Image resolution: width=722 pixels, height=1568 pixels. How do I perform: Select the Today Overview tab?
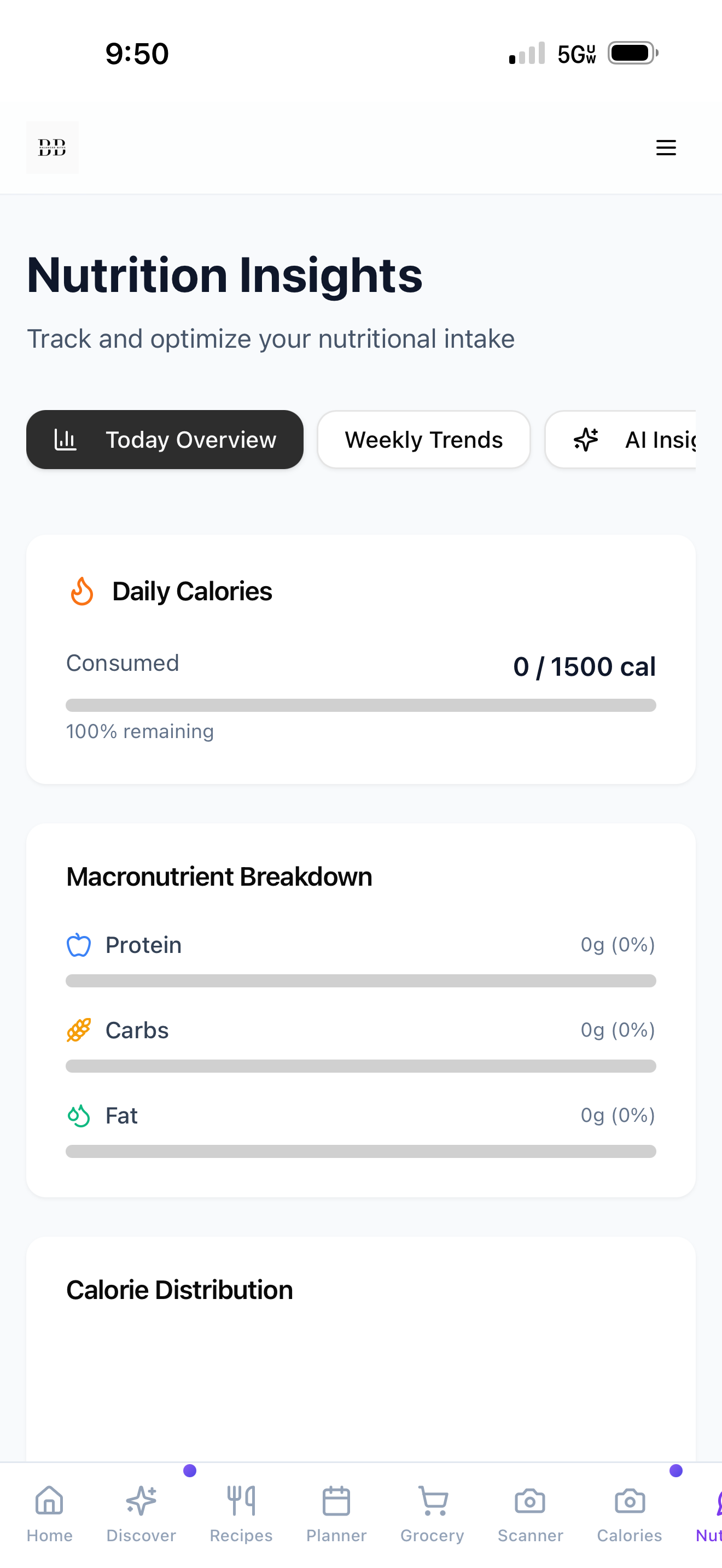[165, 440]
